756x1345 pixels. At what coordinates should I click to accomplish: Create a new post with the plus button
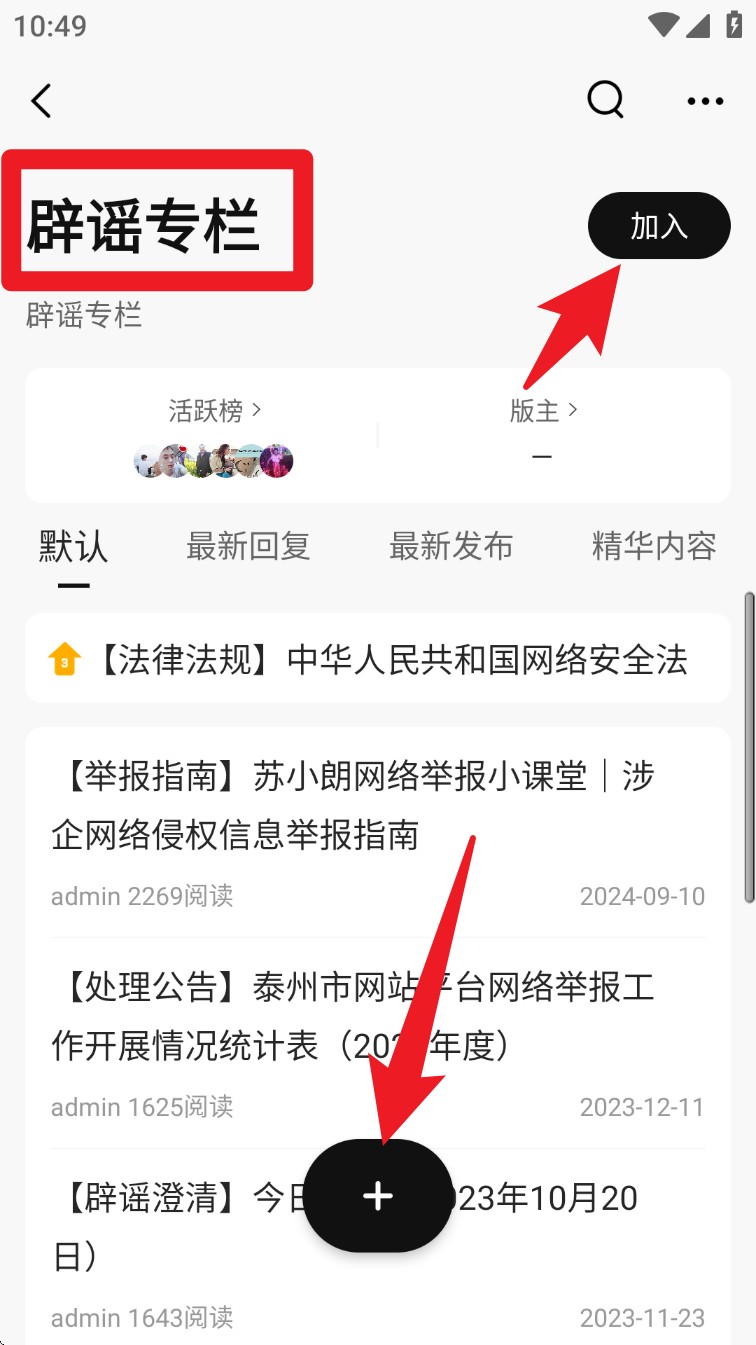point(377,1196)
